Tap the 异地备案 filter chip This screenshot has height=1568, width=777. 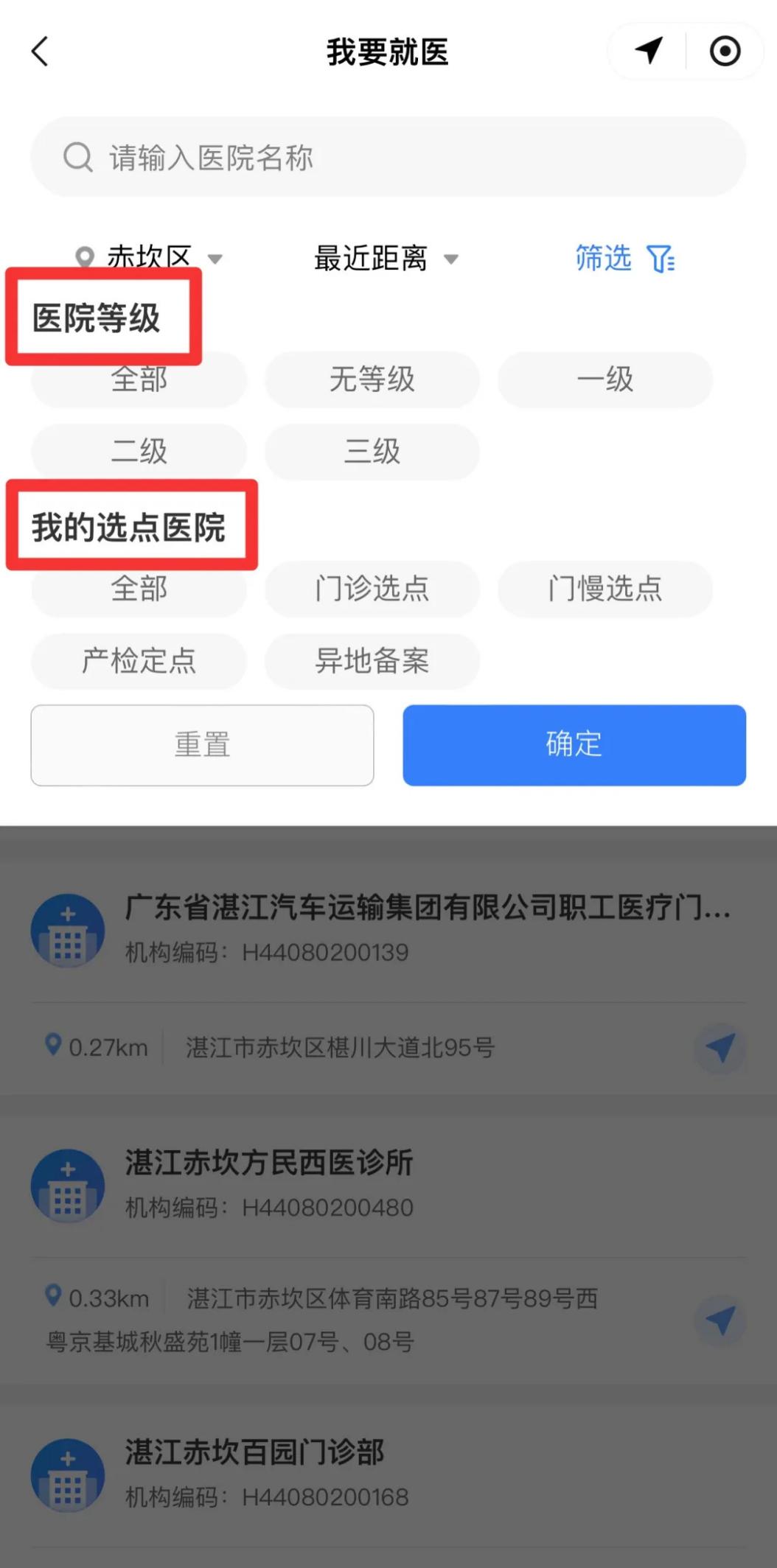point(372,660)
